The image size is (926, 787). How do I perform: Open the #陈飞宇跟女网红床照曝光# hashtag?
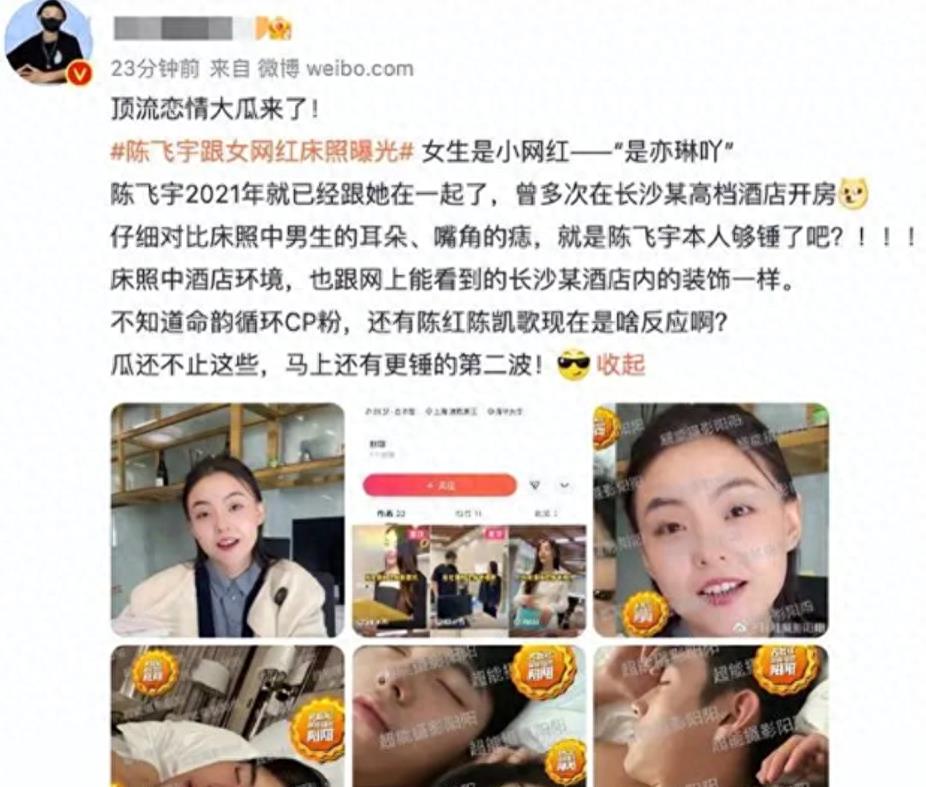pos(261,153)
